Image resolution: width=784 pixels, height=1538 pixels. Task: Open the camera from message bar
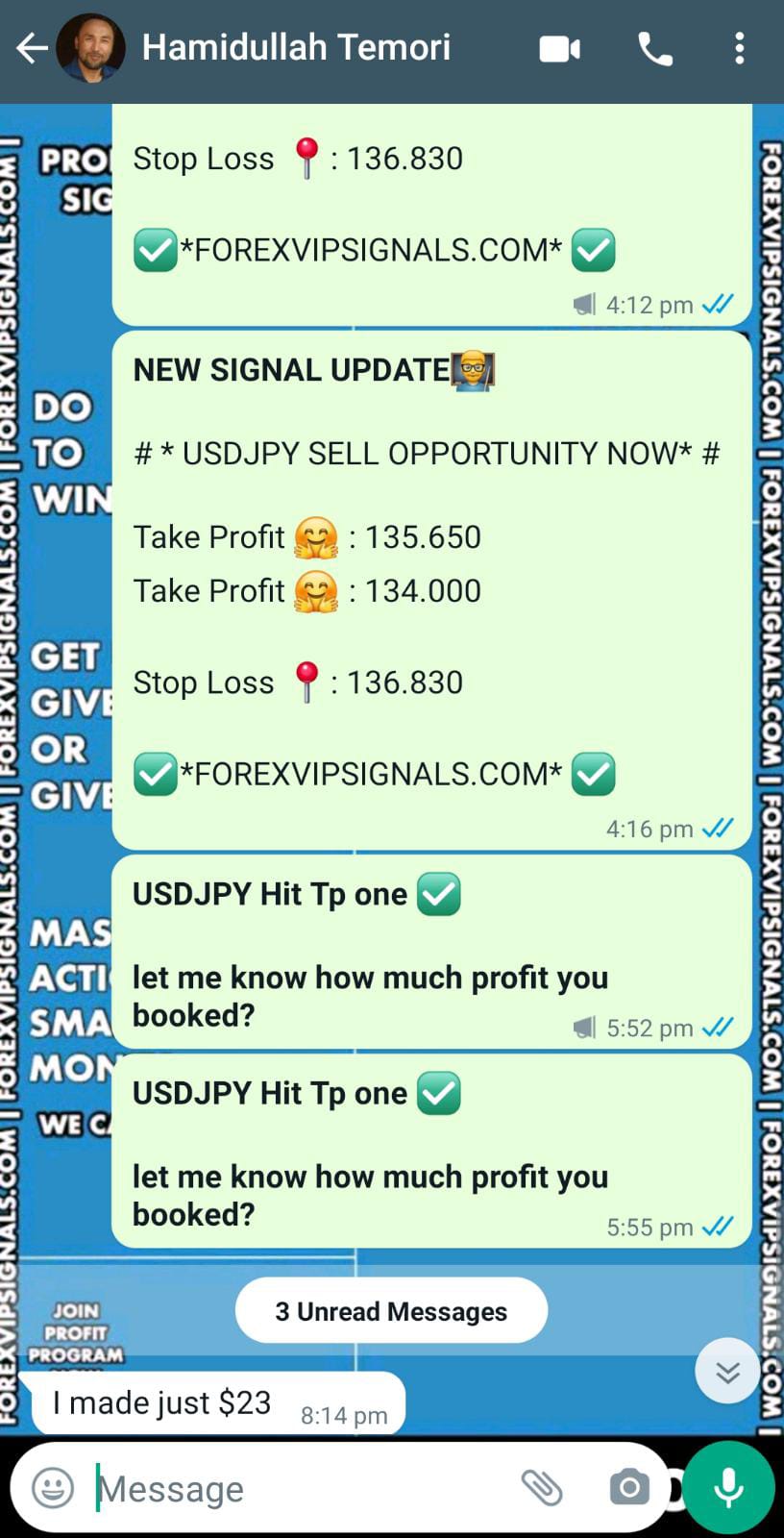[629, 1488]
